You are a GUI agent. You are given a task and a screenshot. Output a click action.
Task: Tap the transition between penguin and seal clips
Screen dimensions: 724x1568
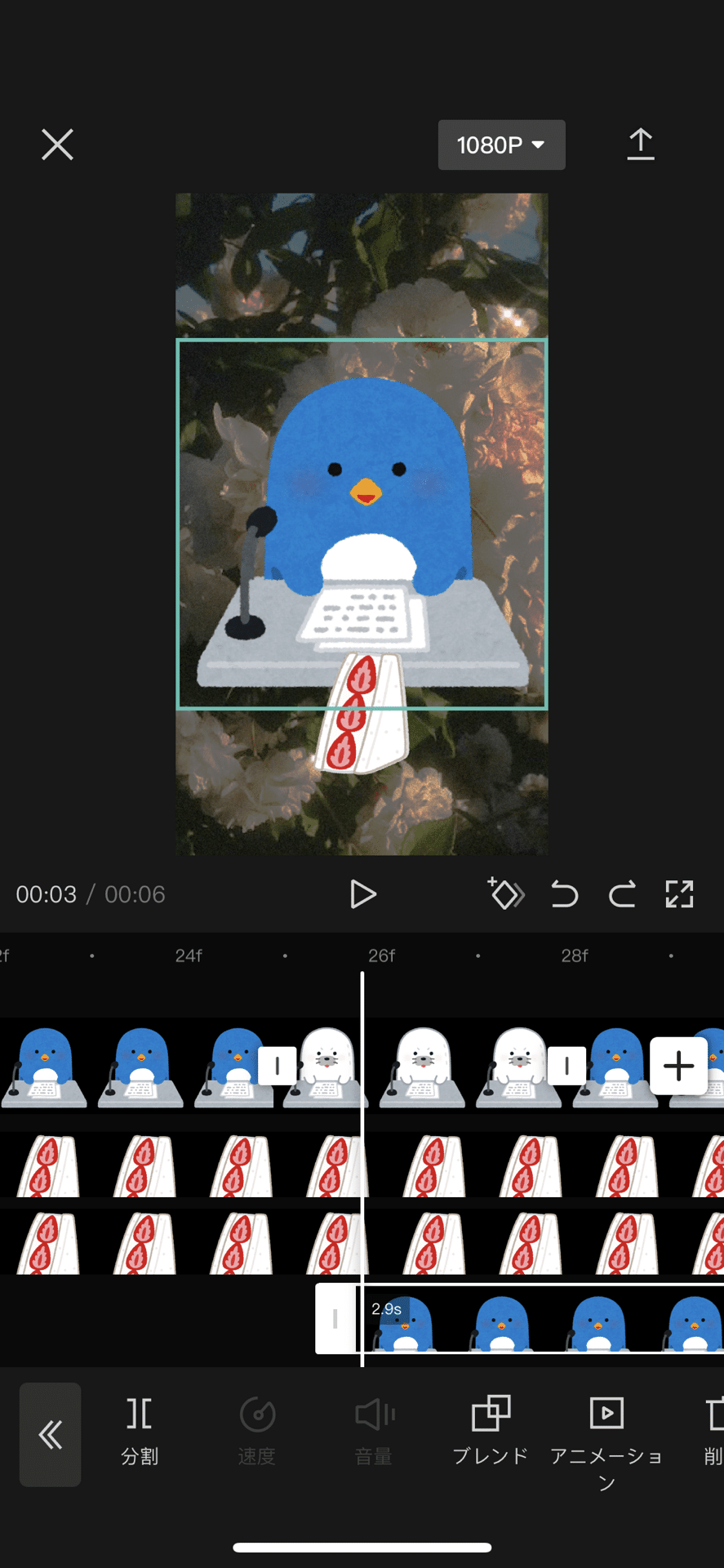pos(277,1066)
